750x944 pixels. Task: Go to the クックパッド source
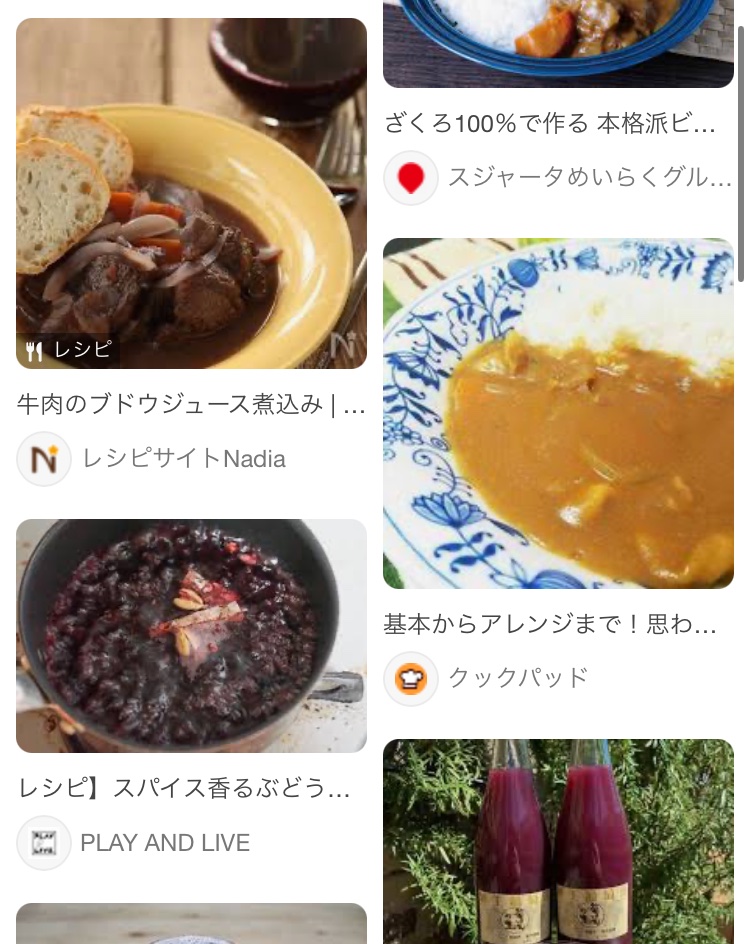(517, 678)
